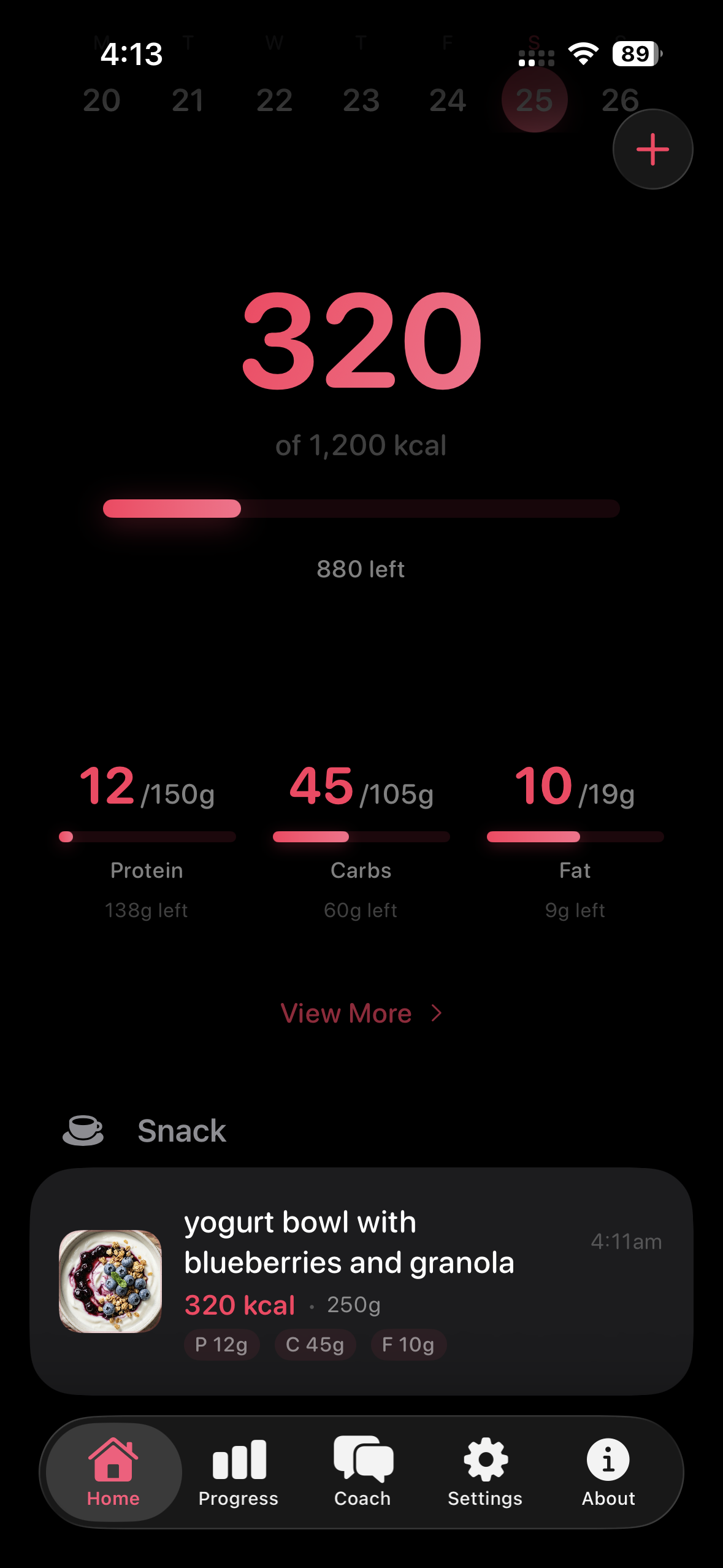The image size is (723, 1568).
Task: Go to the Home tab
Action: click(x=113, y=1472)
